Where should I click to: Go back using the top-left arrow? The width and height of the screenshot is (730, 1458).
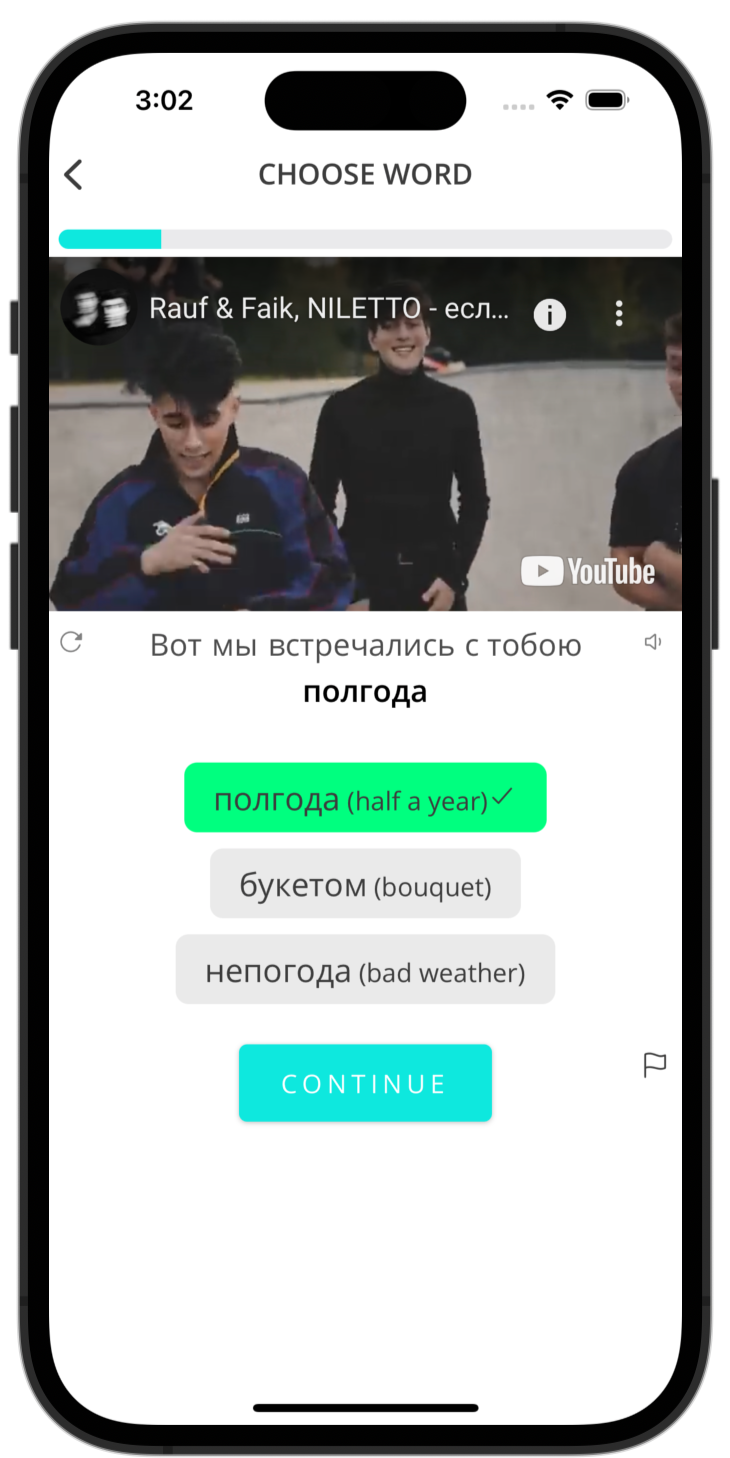[73, 175]
